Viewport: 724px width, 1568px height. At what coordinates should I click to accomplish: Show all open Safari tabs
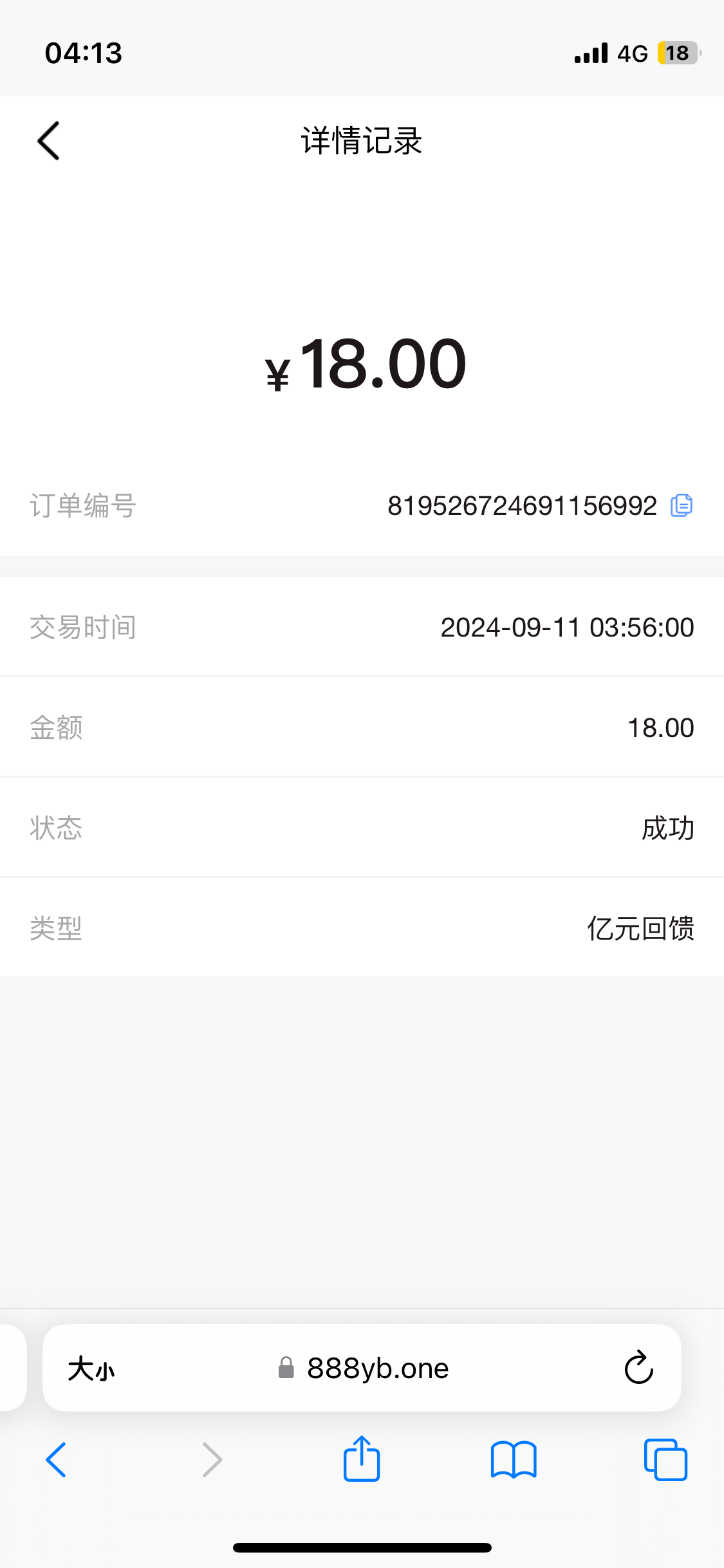click(x=665, y=1460)
